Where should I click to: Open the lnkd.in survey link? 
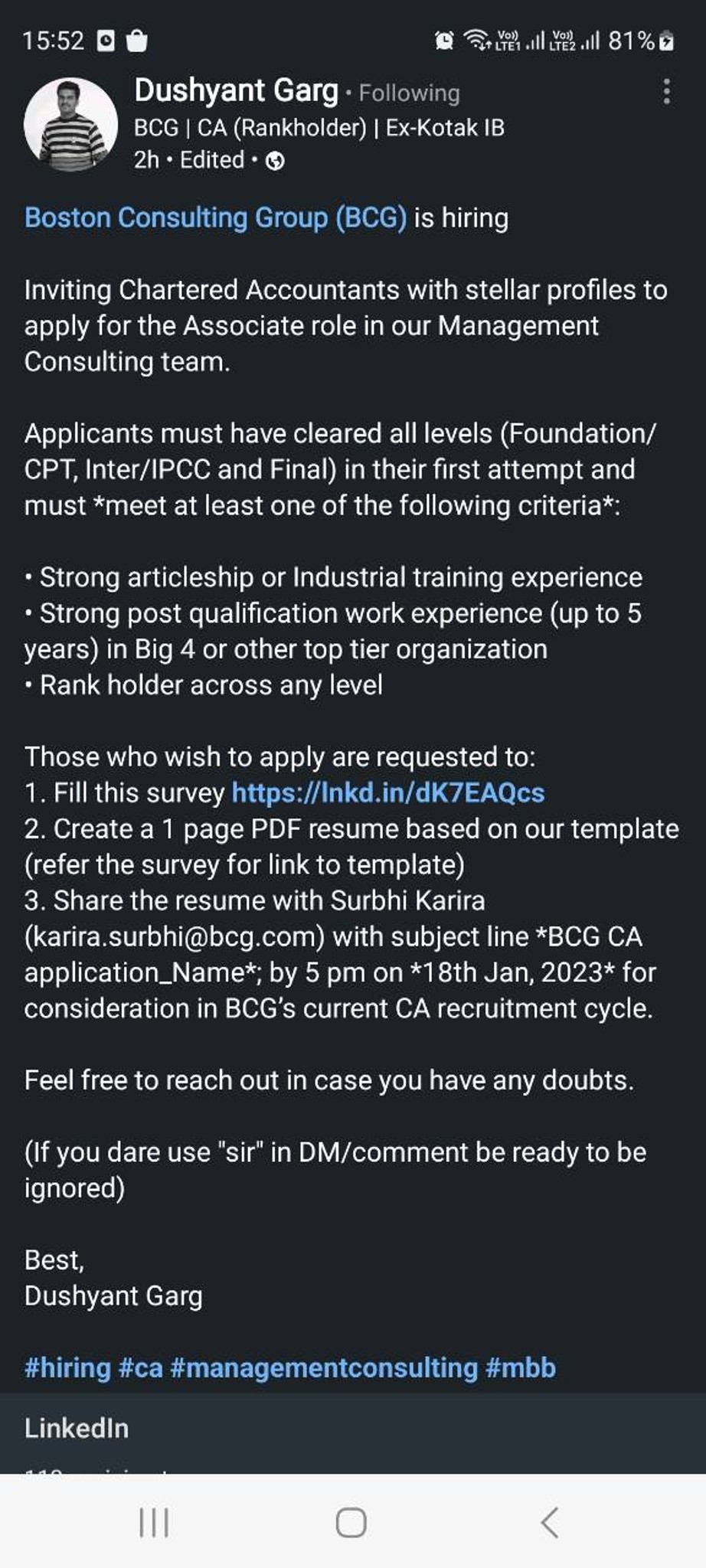pyautogui.click(x=388, y=792)
